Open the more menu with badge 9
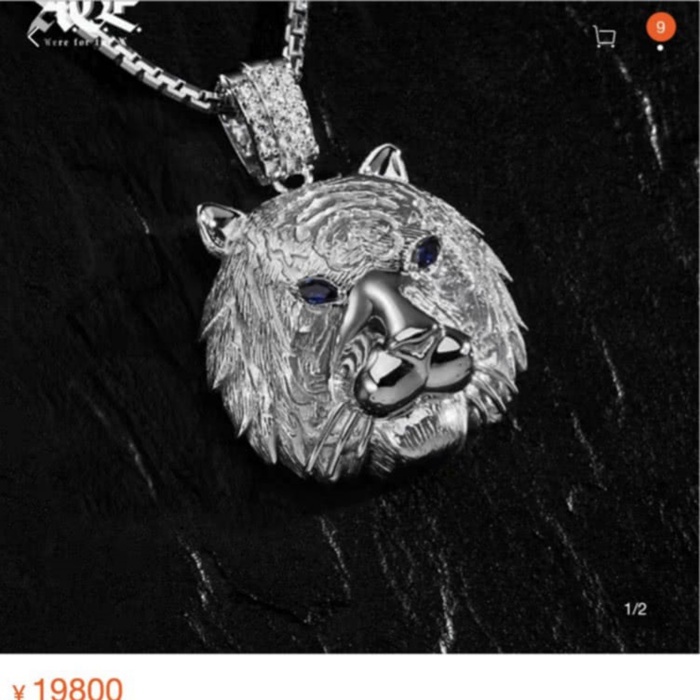Screen dimensions: 700x700 tap(660, 29)
